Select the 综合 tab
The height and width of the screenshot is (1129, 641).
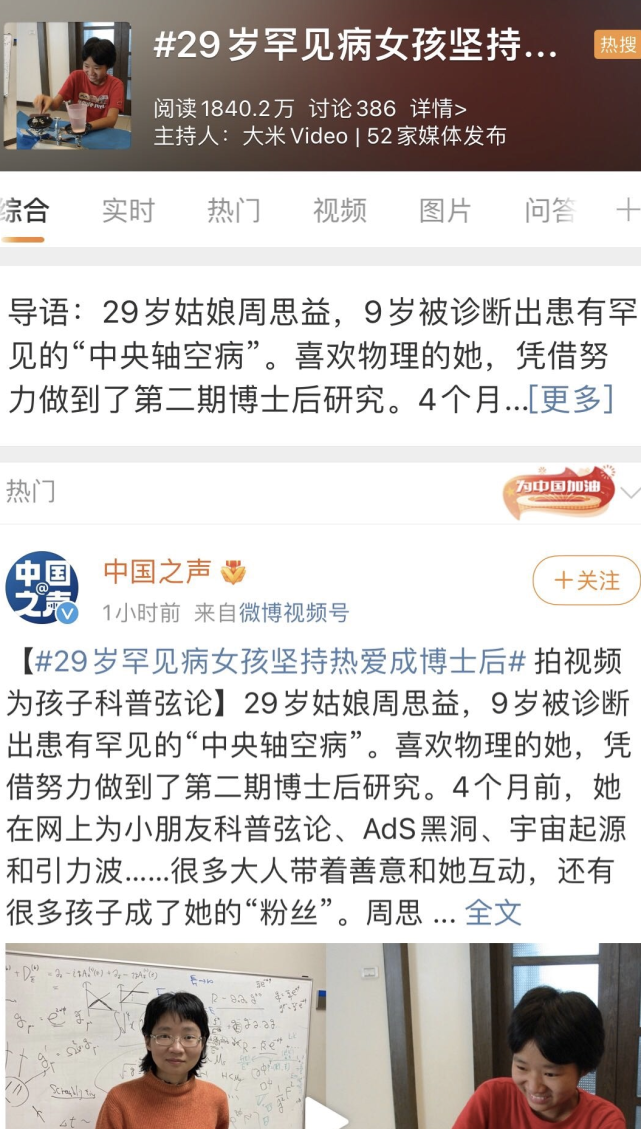point(25,210)
